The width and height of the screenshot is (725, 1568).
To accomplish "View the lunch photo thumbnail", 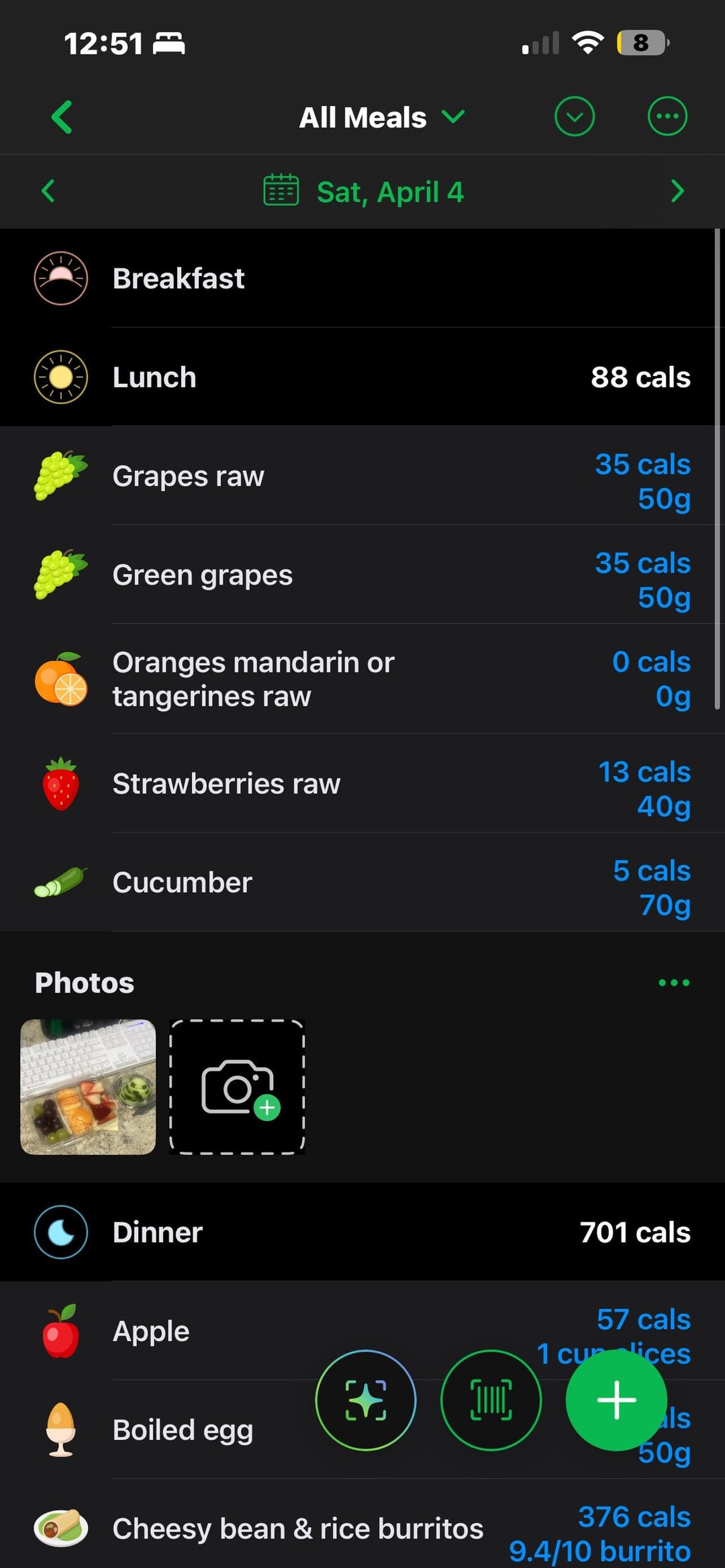I will 88,1087.
